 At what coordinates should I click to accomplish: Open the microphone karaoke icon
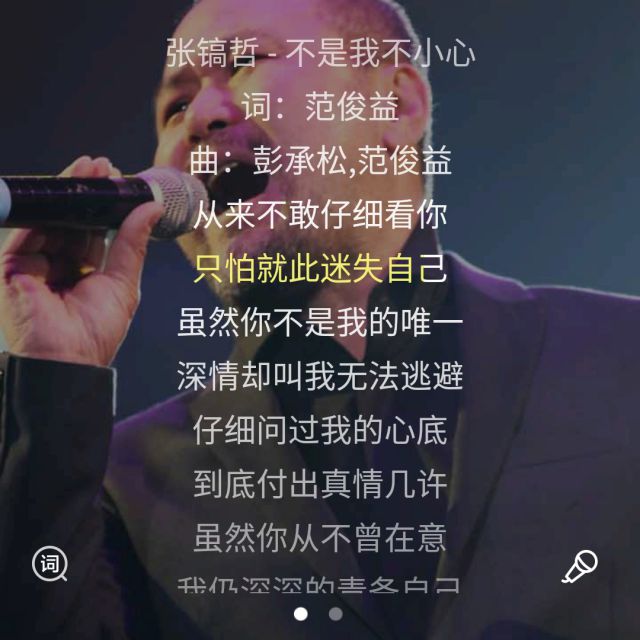click(580, 567)
